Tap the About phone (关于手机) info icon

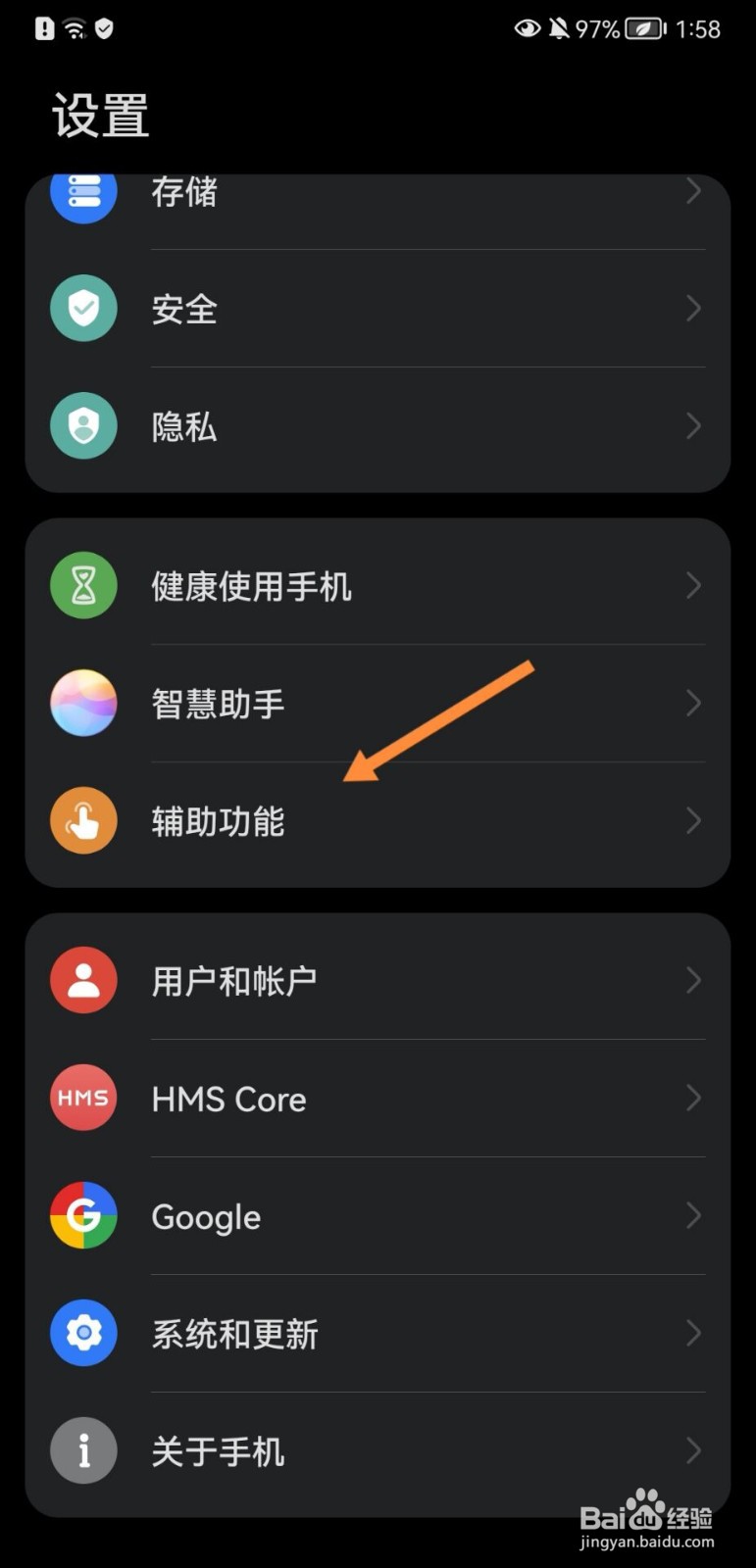pyautogui.click(x=83, y=1450)
